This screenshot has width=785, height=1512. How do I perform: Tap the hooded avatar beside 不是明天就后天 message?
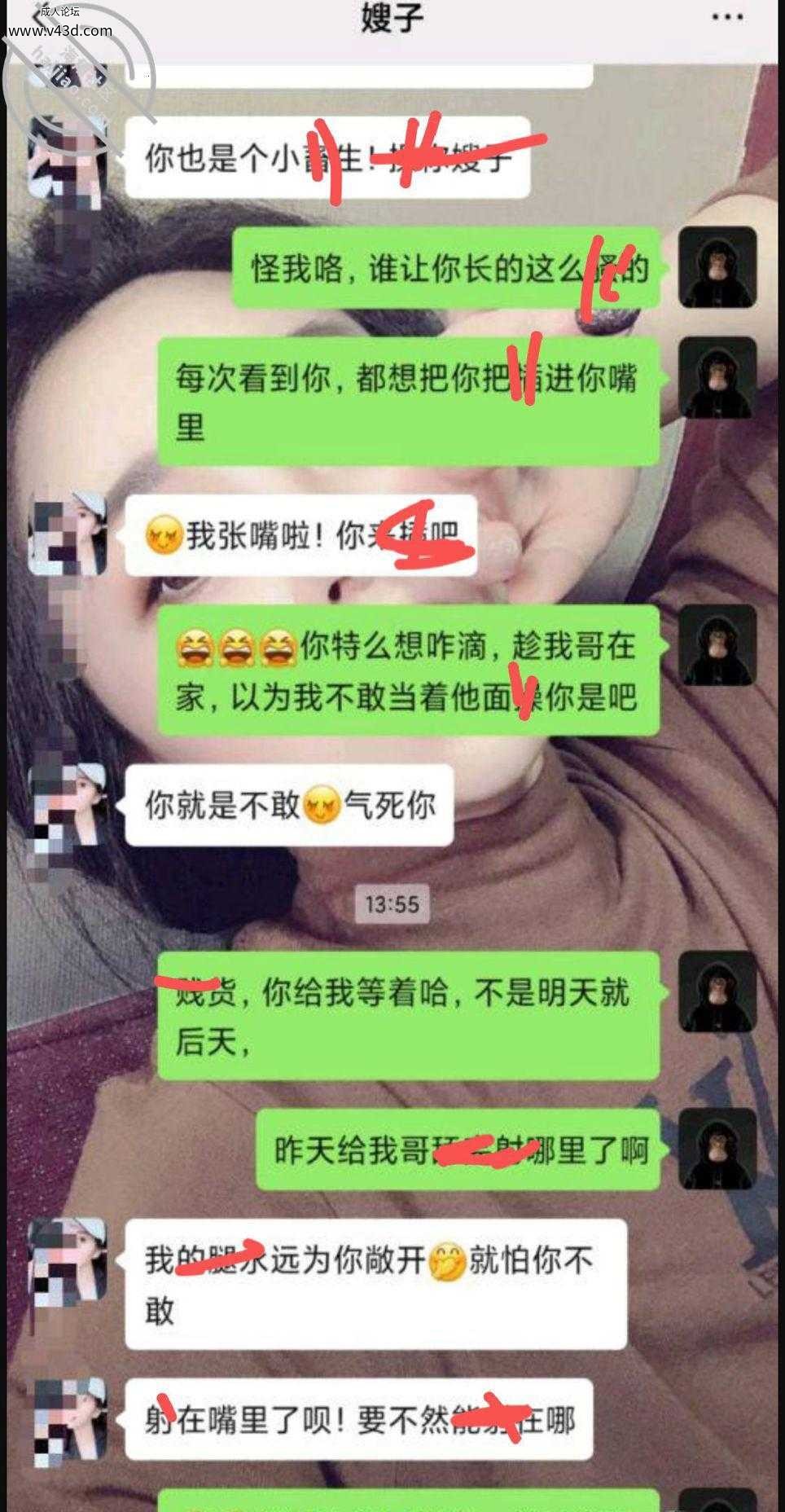point(717,991)
